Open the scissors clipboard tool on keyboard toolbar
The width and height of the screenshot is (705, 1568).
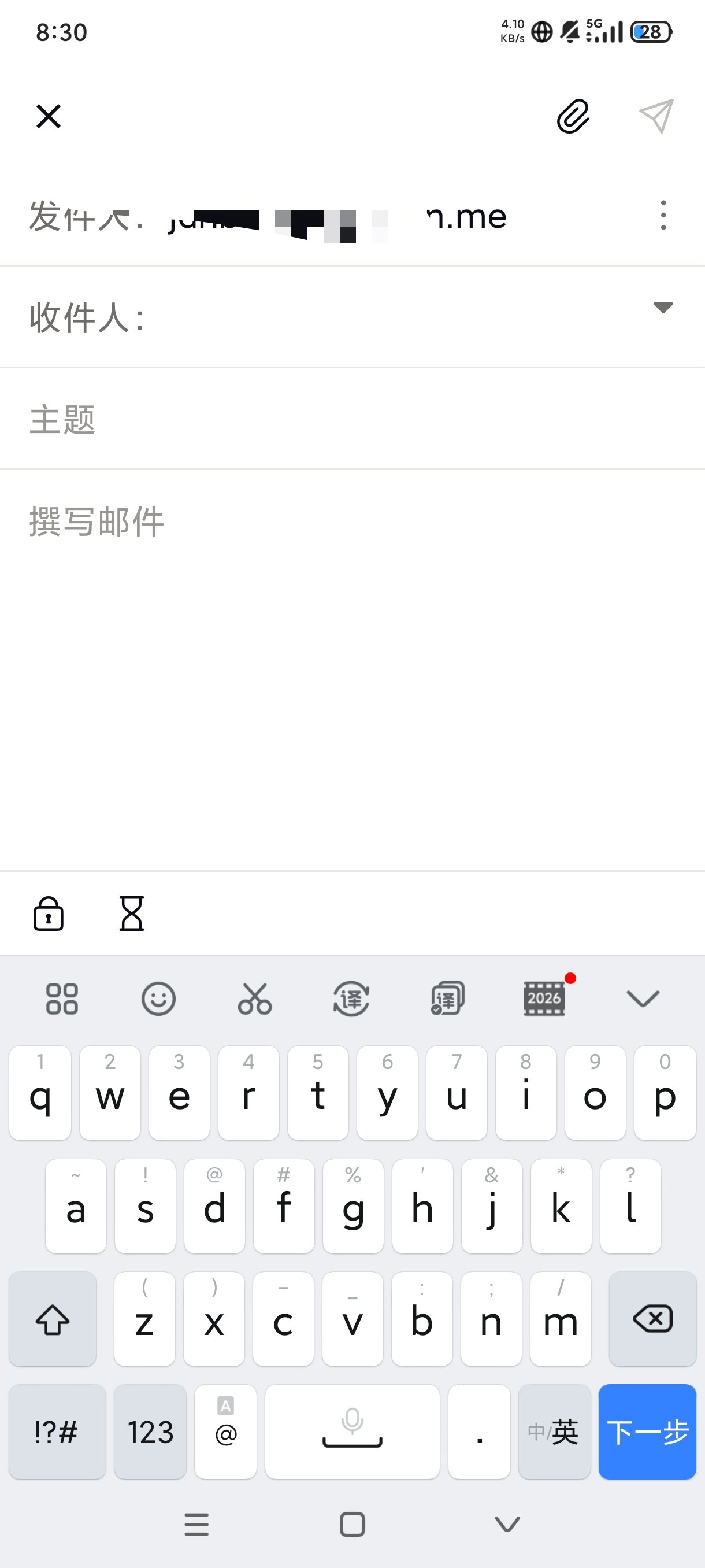click(x=254, y=999)
